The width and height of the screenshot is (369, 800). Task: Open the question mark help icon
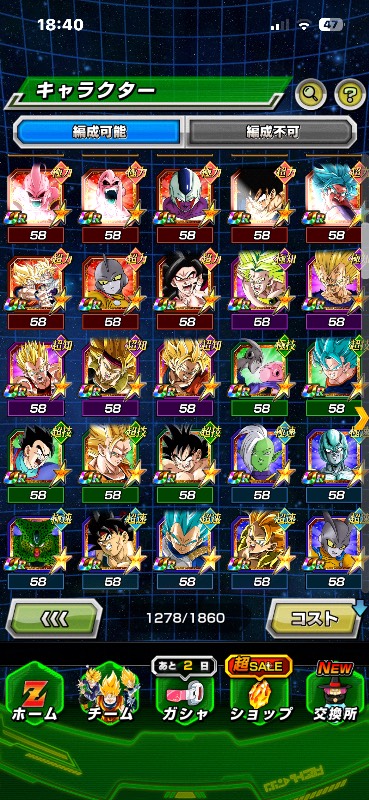tap(351, 93)
